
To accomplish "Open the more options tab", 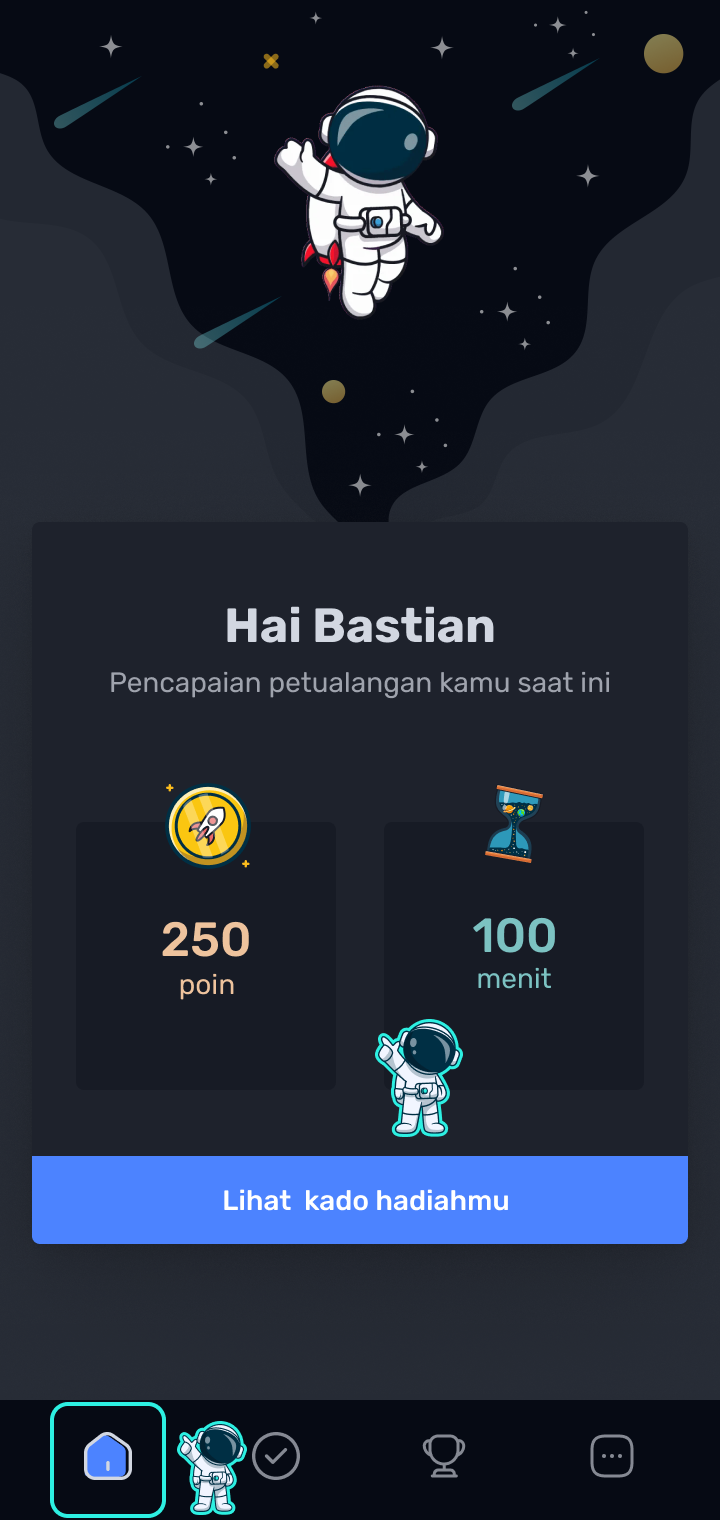I will point(612,1456).
